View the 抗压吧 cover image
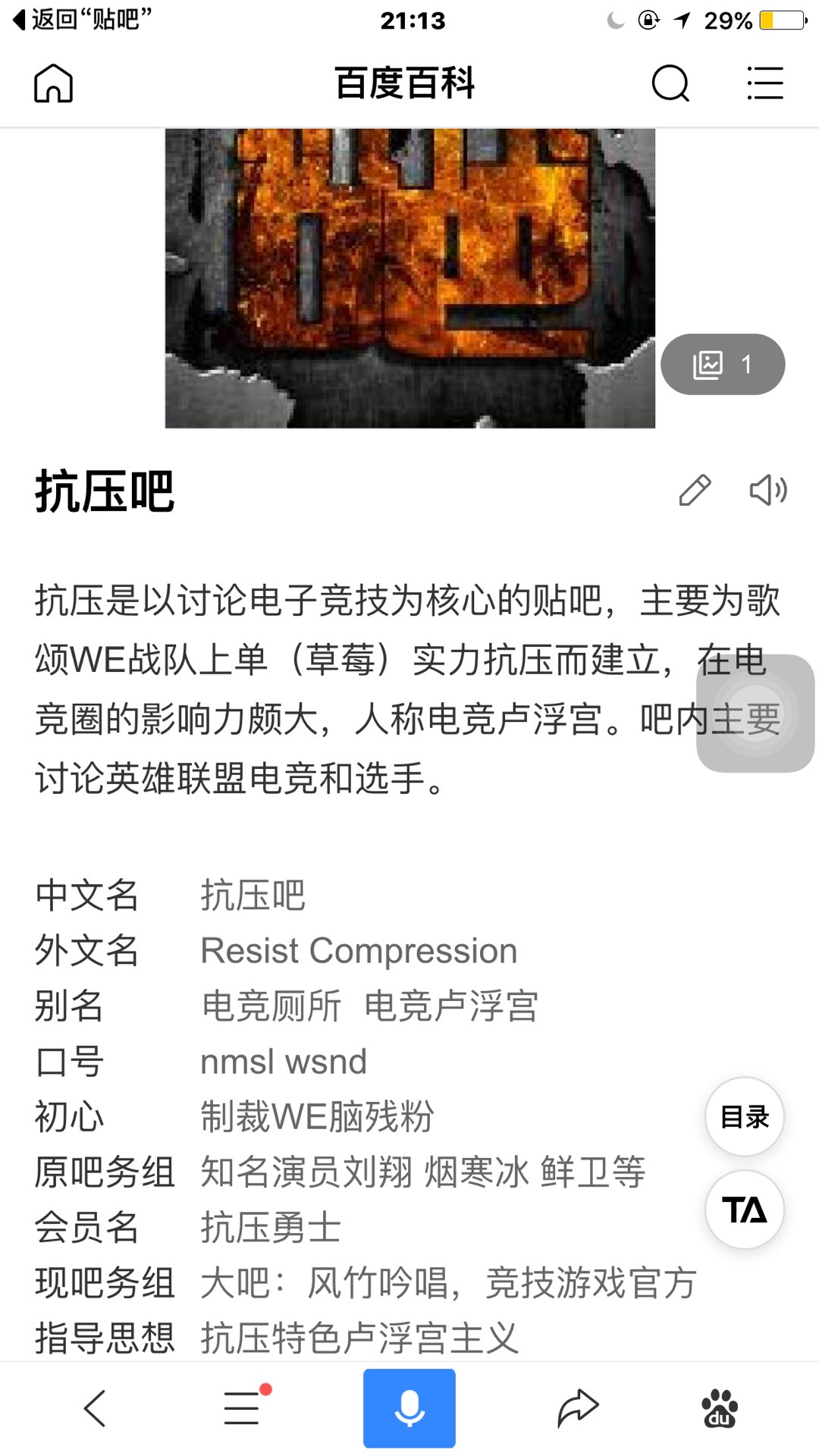The width and height of the screenshot is (819, 1456). click(x=410, y=278)
